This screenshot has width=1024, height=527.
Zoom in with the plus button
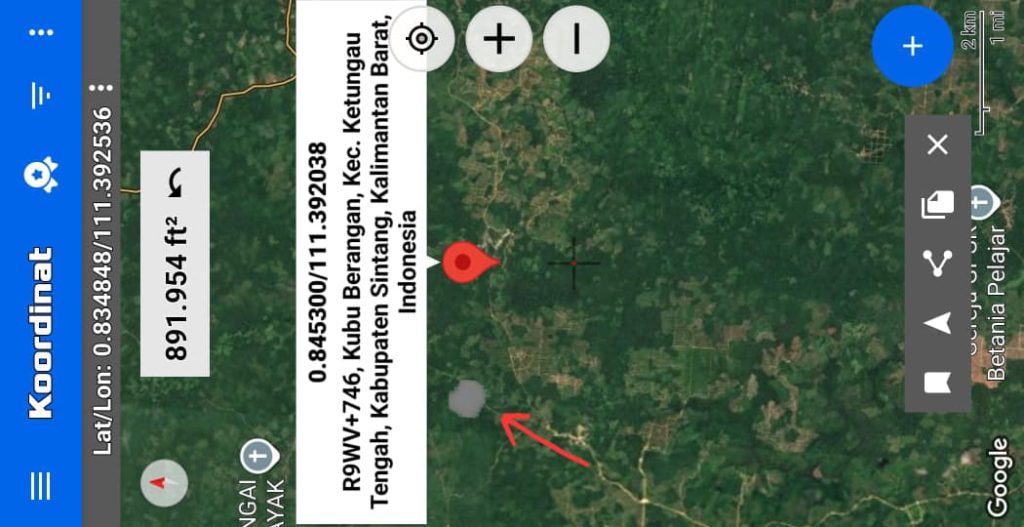click(498, 39)
